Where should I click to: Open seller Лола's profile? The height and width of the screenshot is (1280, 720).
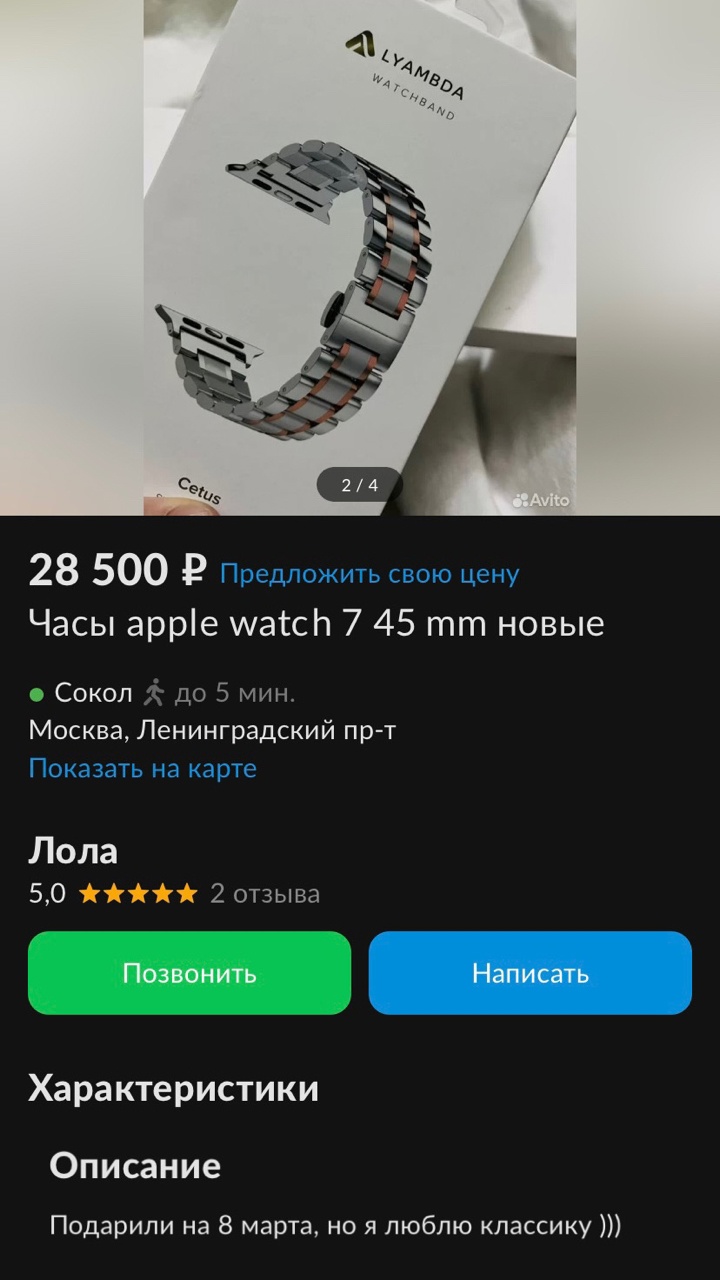[73, 851]
